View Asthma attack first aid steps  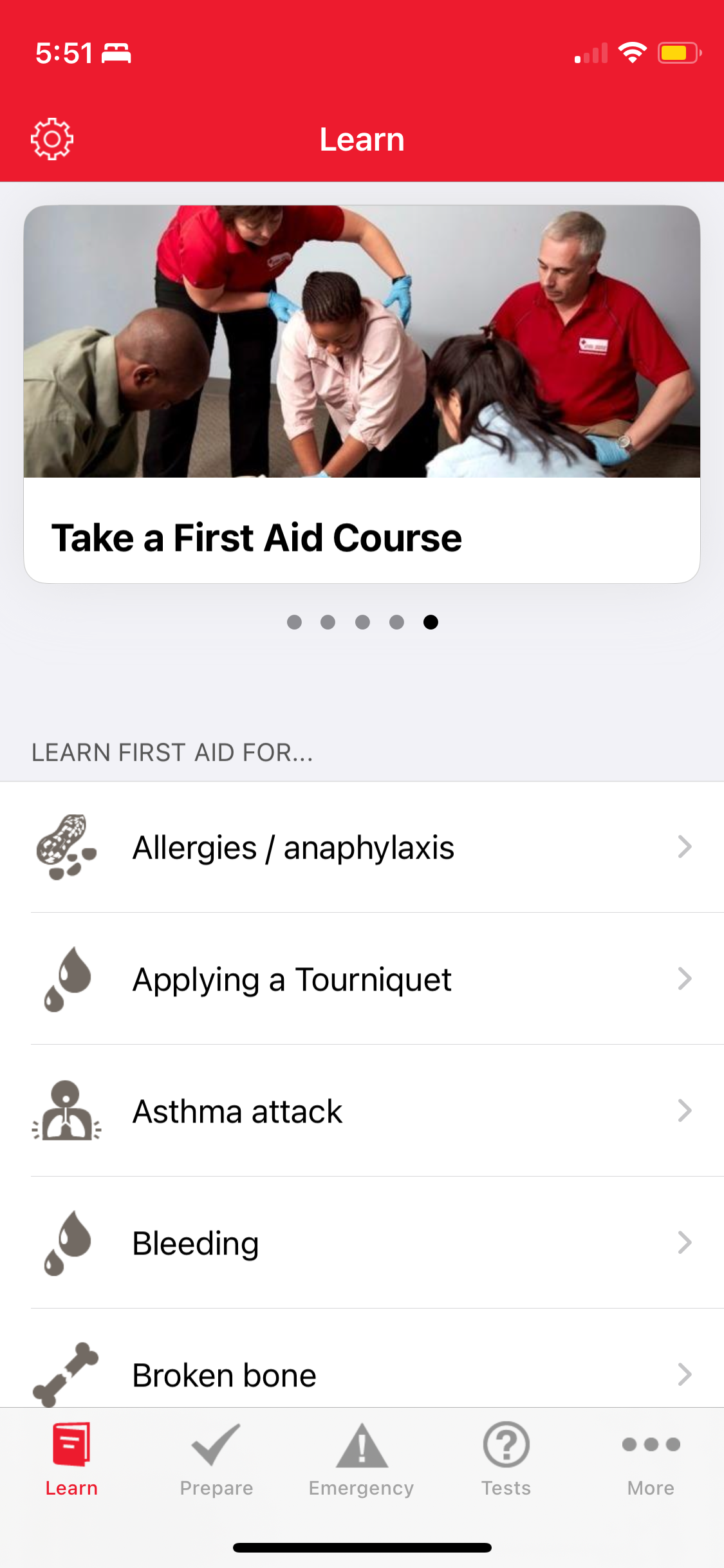(x=362, y=1111)
